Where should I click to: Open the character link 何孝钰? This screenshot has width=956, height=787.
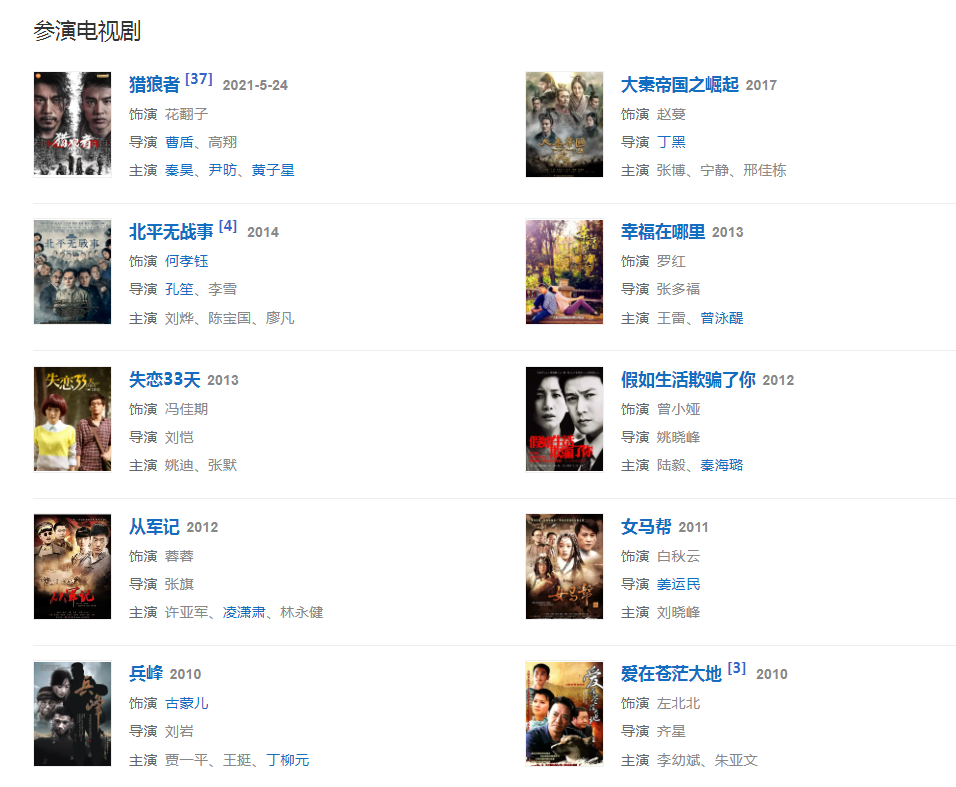pyautogui.click(x=186, y=261)
